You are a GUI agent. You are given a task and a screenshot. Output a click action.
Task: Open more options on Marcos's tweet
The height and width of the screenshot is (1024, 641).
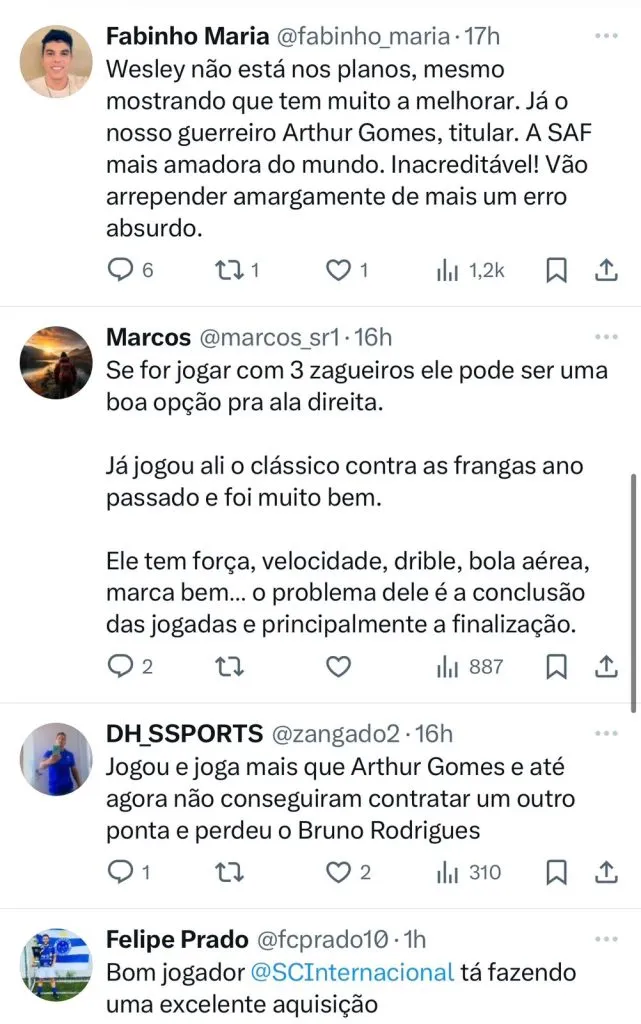pos(607,337)
